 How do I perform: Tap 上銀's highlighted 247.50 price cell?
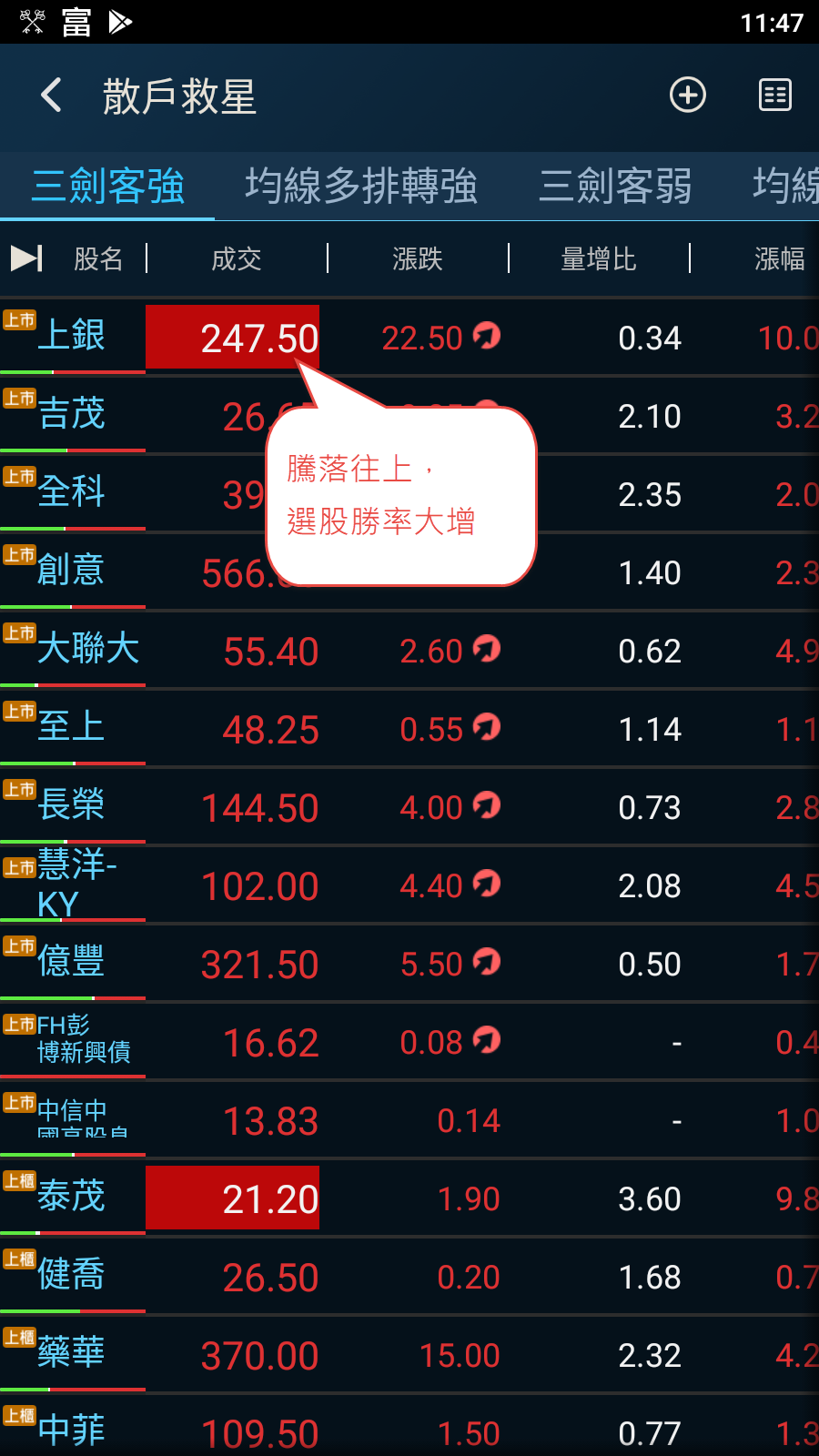233,336
